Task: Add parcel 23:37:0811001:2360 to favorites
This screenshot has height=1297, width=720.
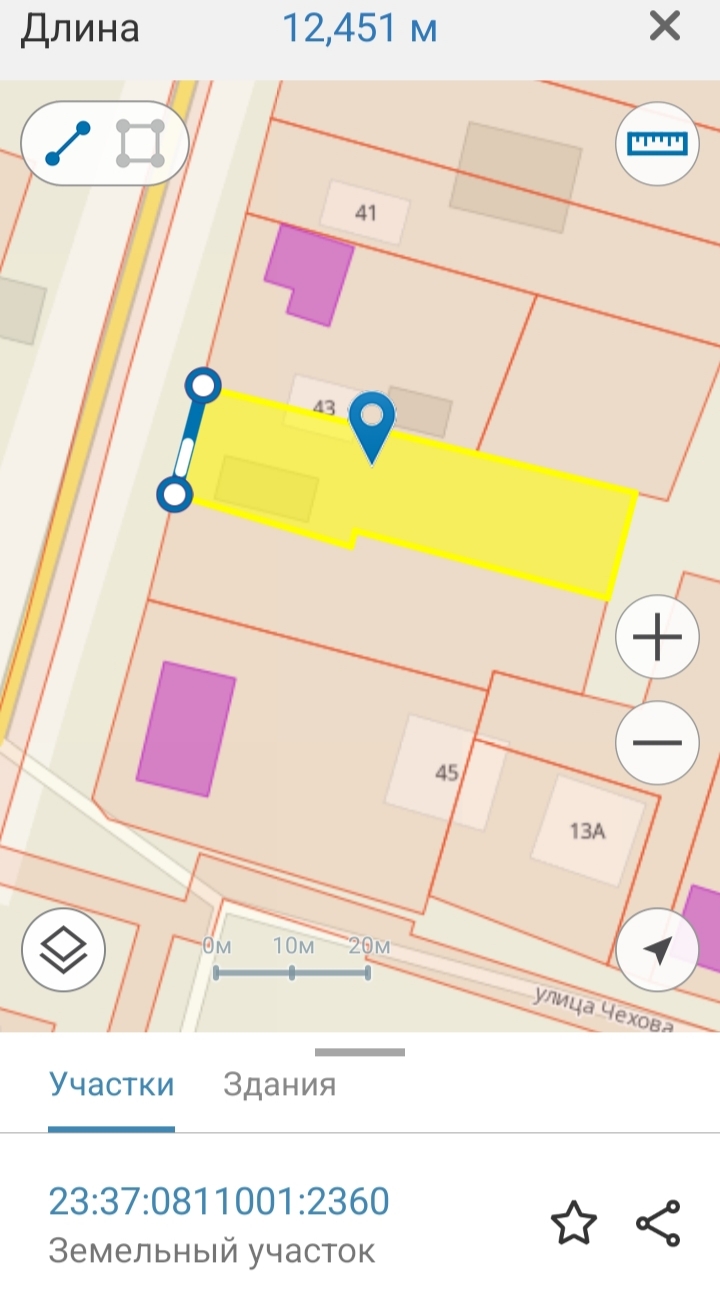Action: point(574,1224)
